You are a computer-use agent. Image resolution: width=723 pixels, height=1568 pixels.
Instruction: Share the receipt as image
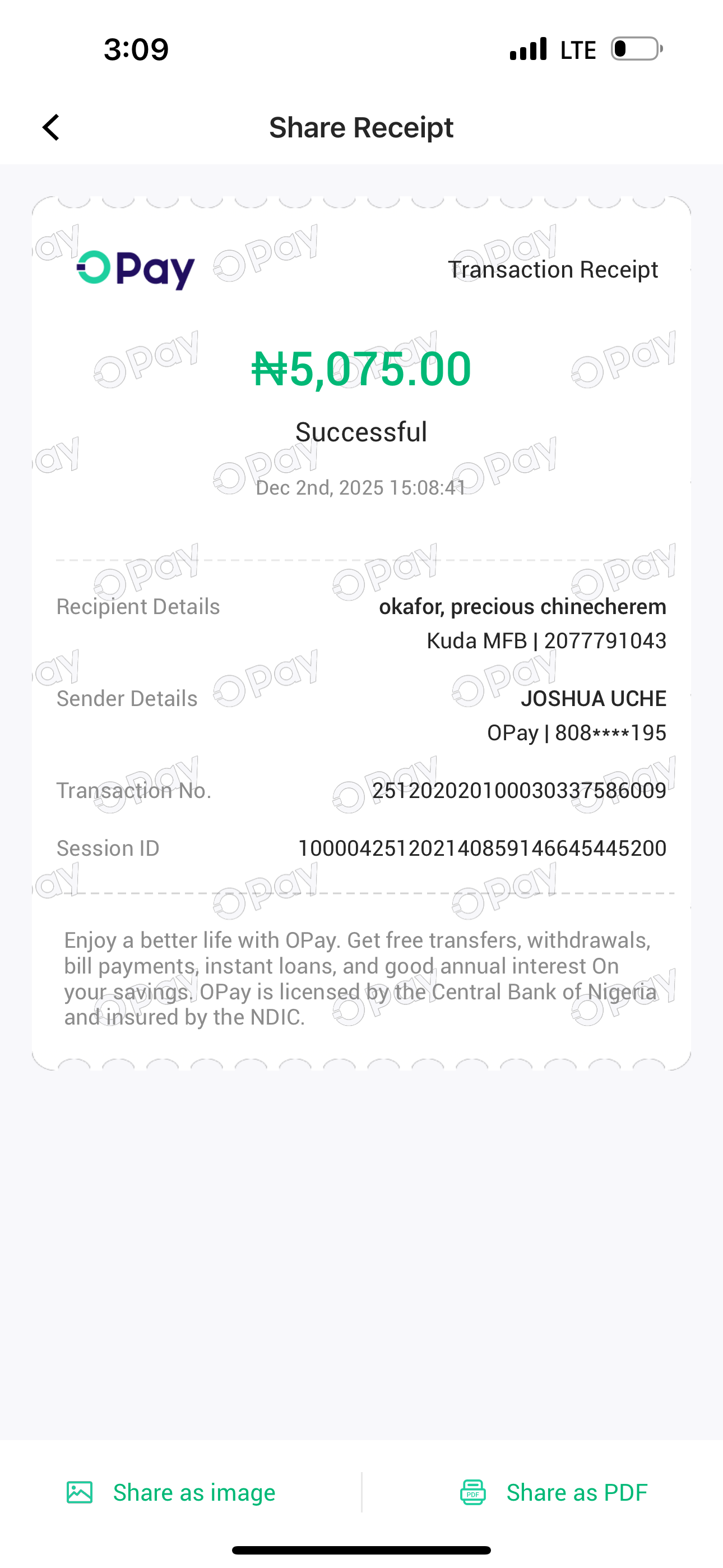[x=171, y=1492]
